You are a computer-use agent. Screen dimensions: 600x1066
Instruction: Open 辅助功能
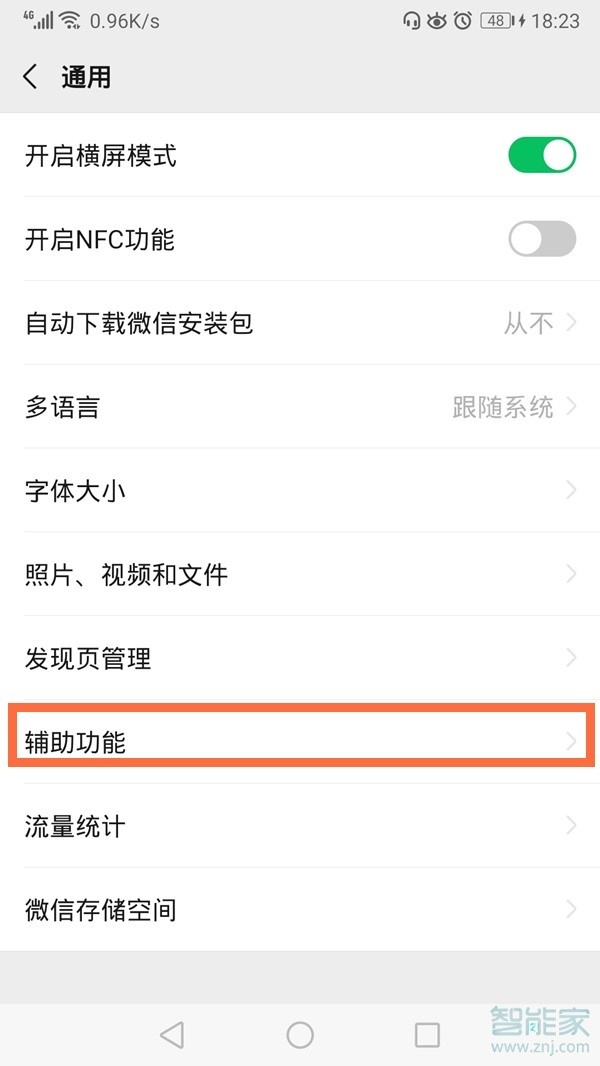[x=300, y=741]
